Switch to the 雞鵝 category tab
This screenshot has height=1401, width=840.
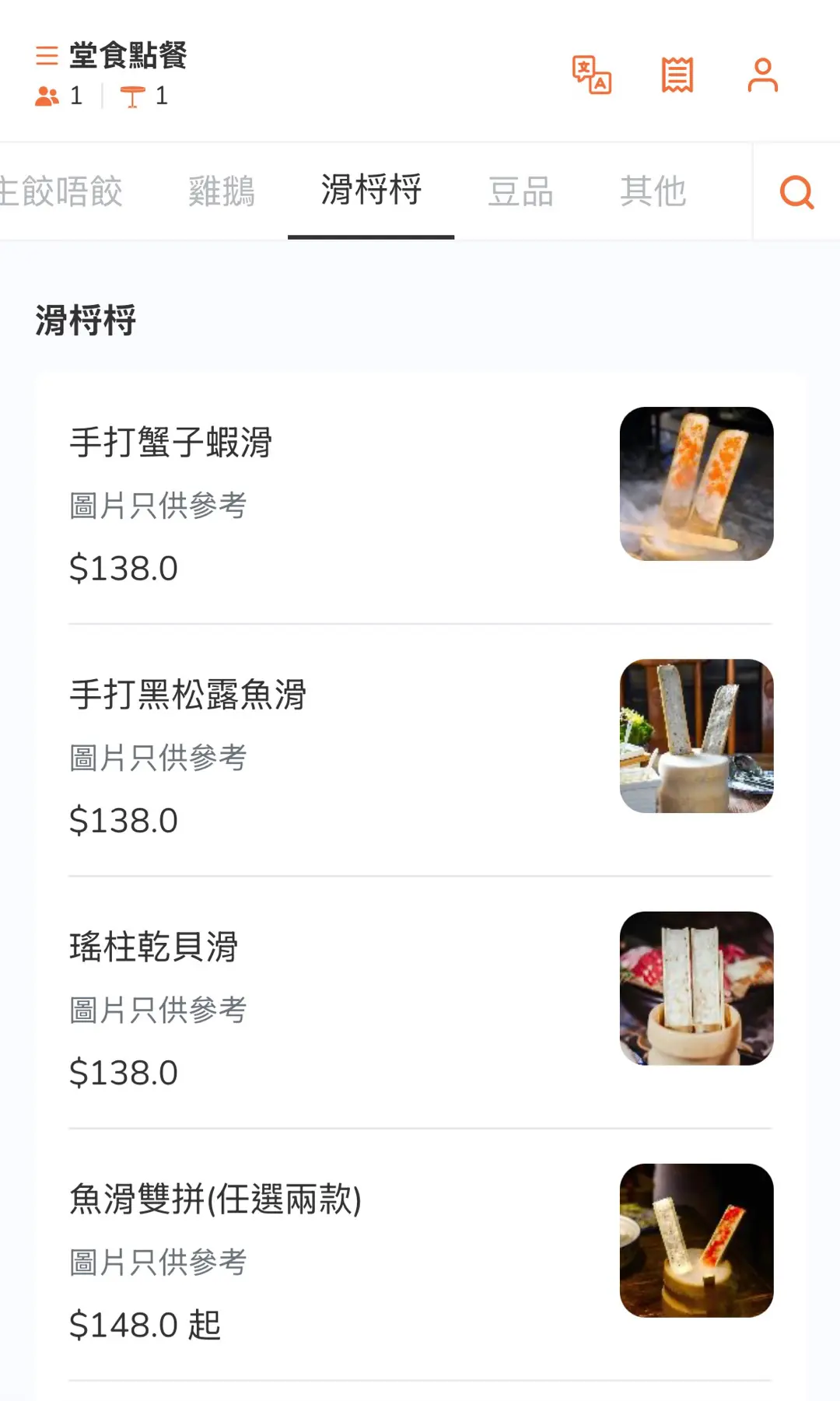222,191
